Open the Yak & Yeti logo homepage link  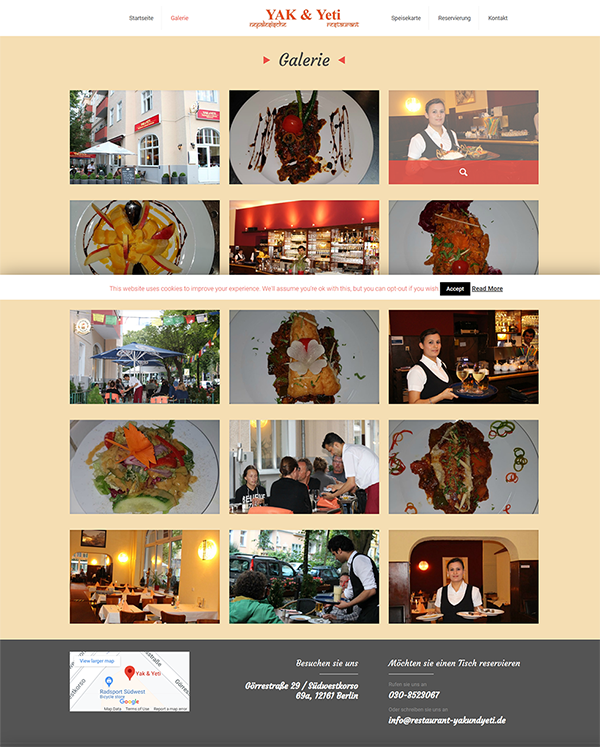[304, 18]
